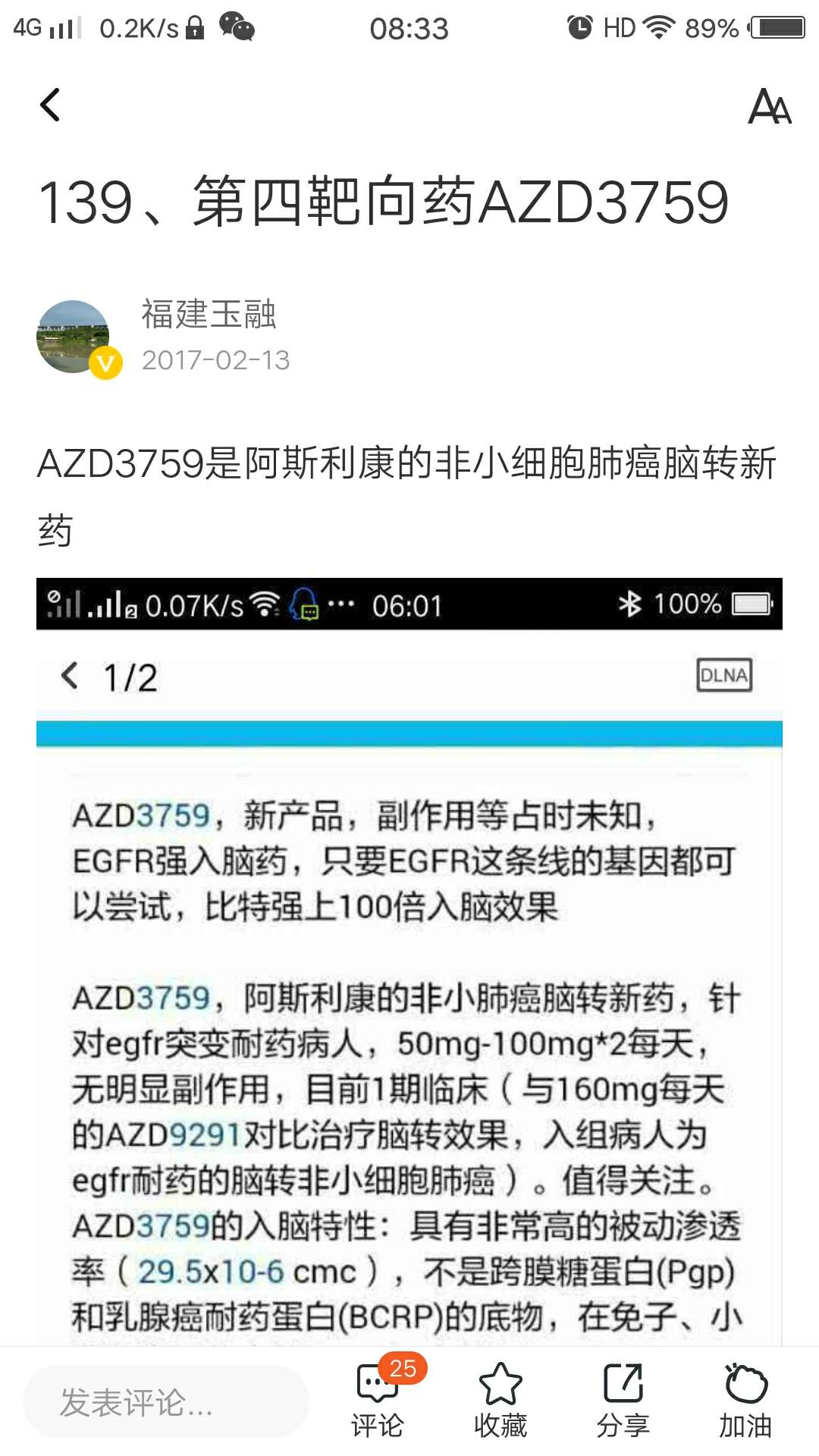Tap the 发表评论 comment input field
This screenshot has width=819, height=1456.
pos(165,1401)
